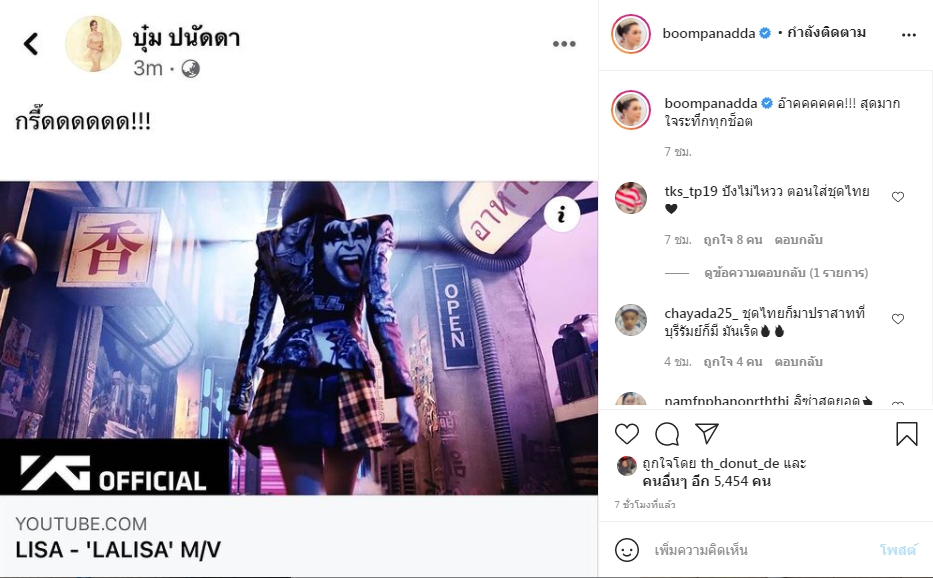
Task: Tap the กำลังติดตาม following button
Action: tap(826, 33)
